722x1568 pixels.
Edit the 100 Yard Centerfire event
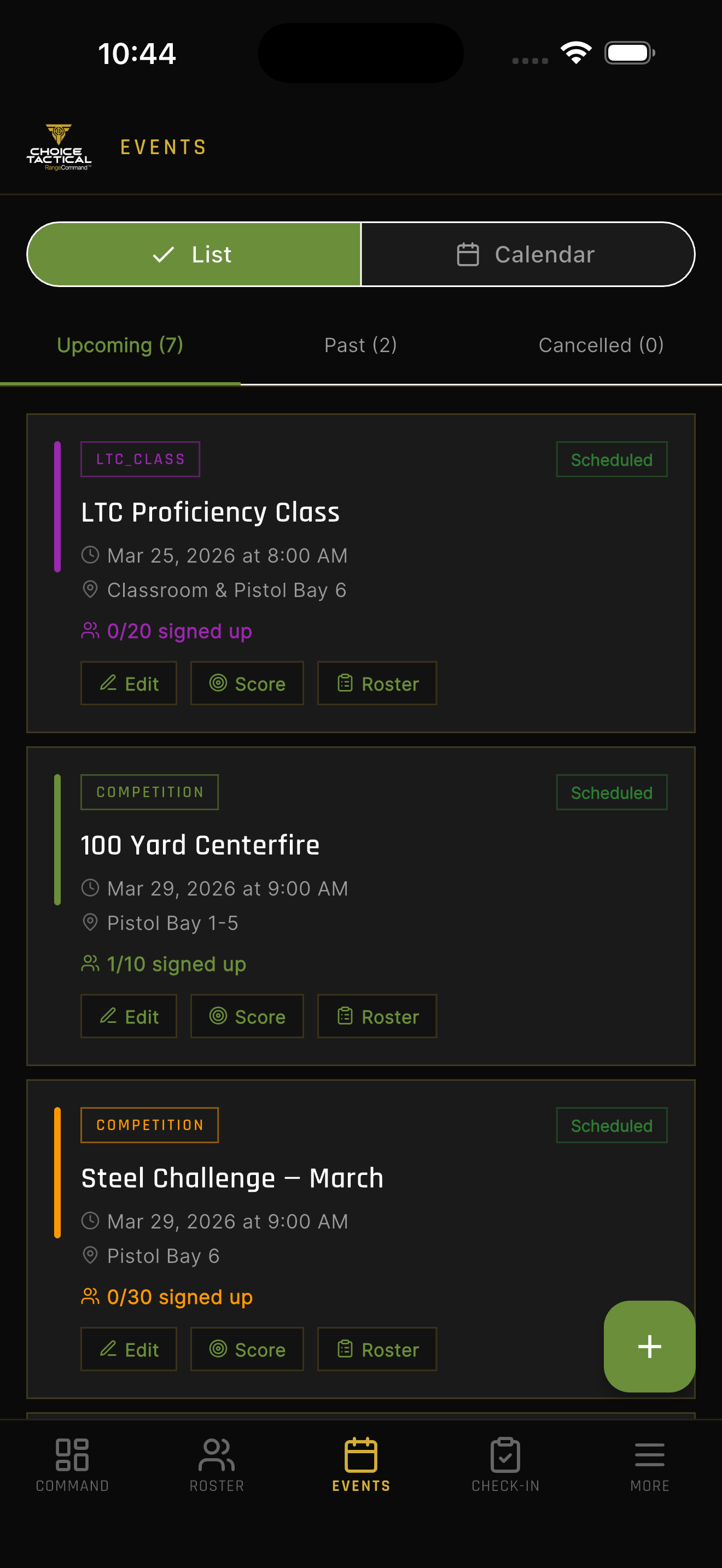(x=129, y=1016)
